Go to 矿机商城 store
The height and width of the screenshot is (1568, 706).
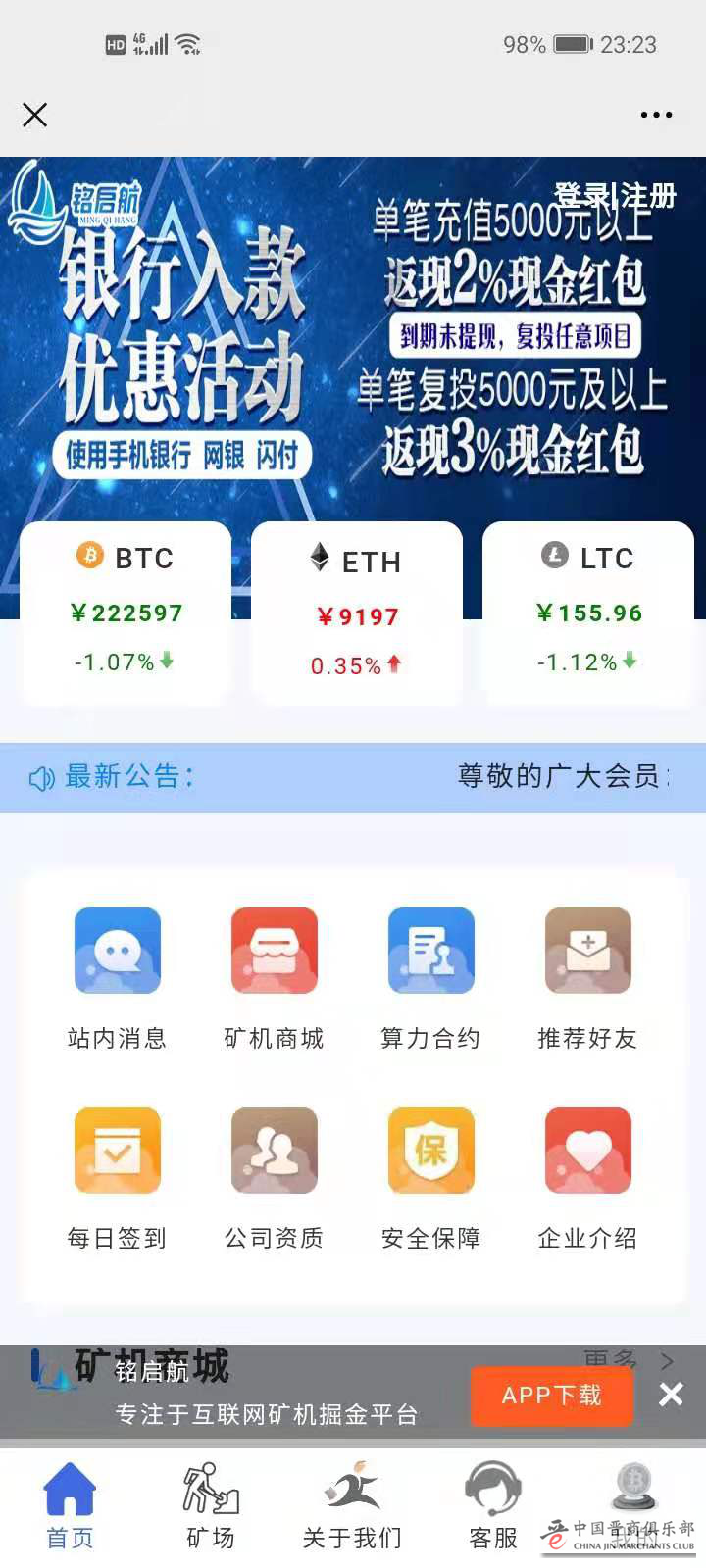pos(275,975)
